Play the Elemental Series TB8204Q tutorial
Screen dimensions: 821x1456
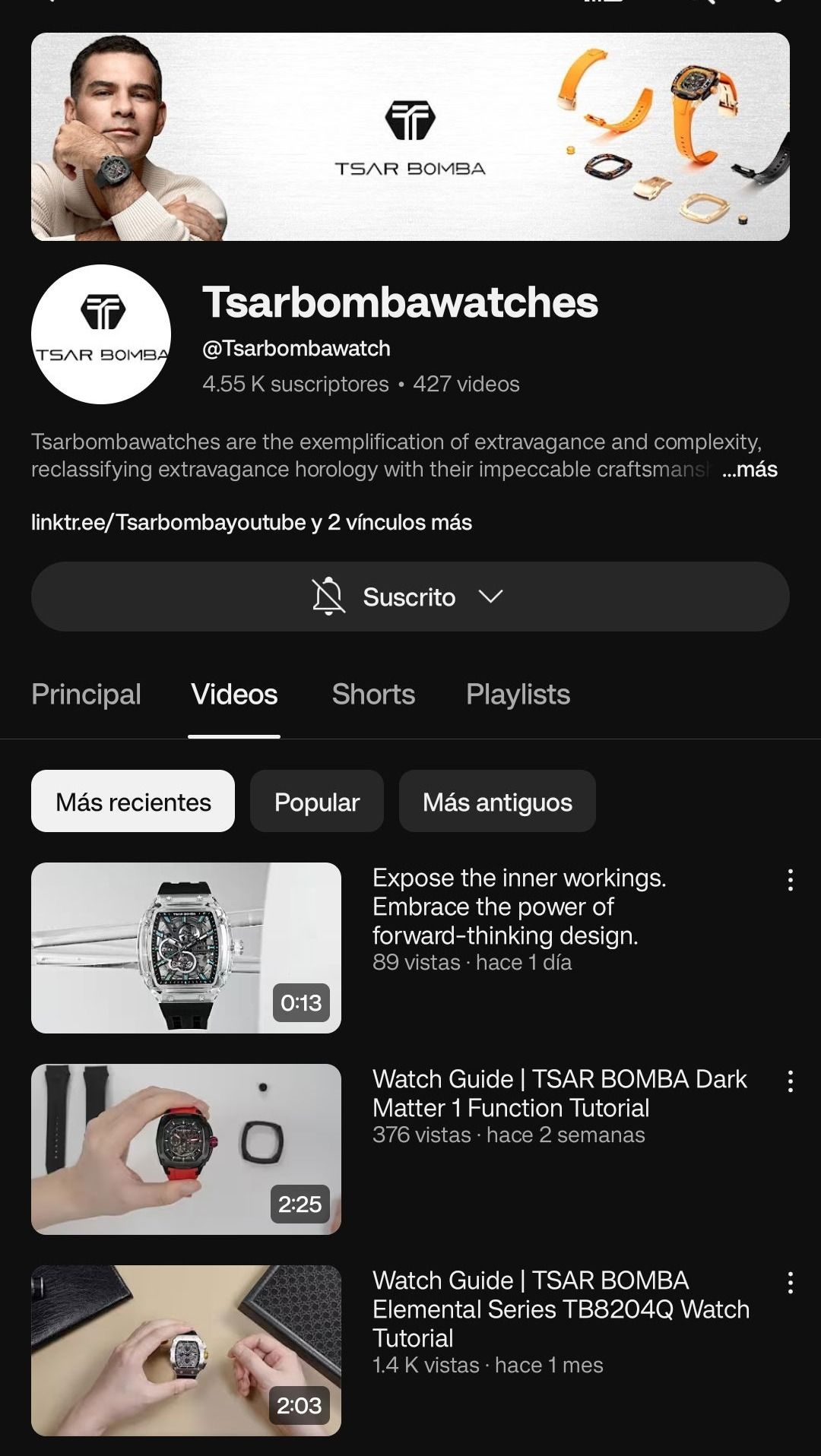click(x=186, y=1350)
